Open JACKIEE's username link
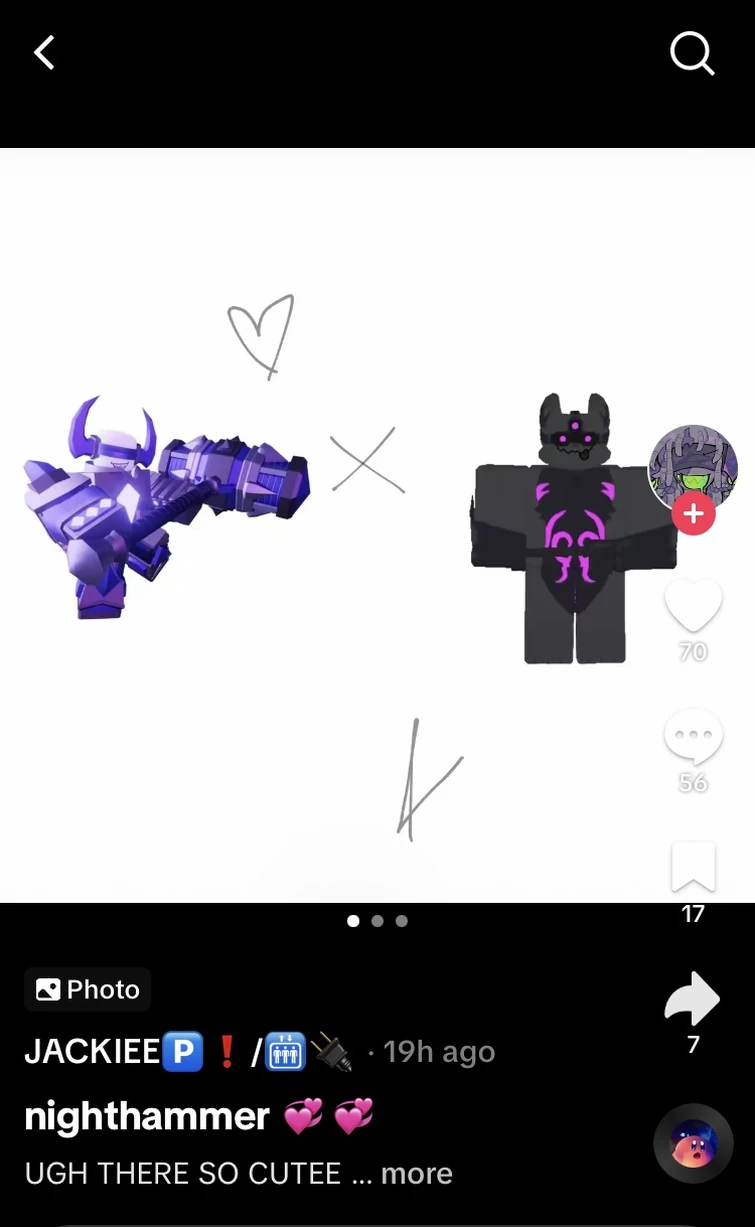Screen dimensions: 755x1227 pyautogui.click(x=92, y=1052)
